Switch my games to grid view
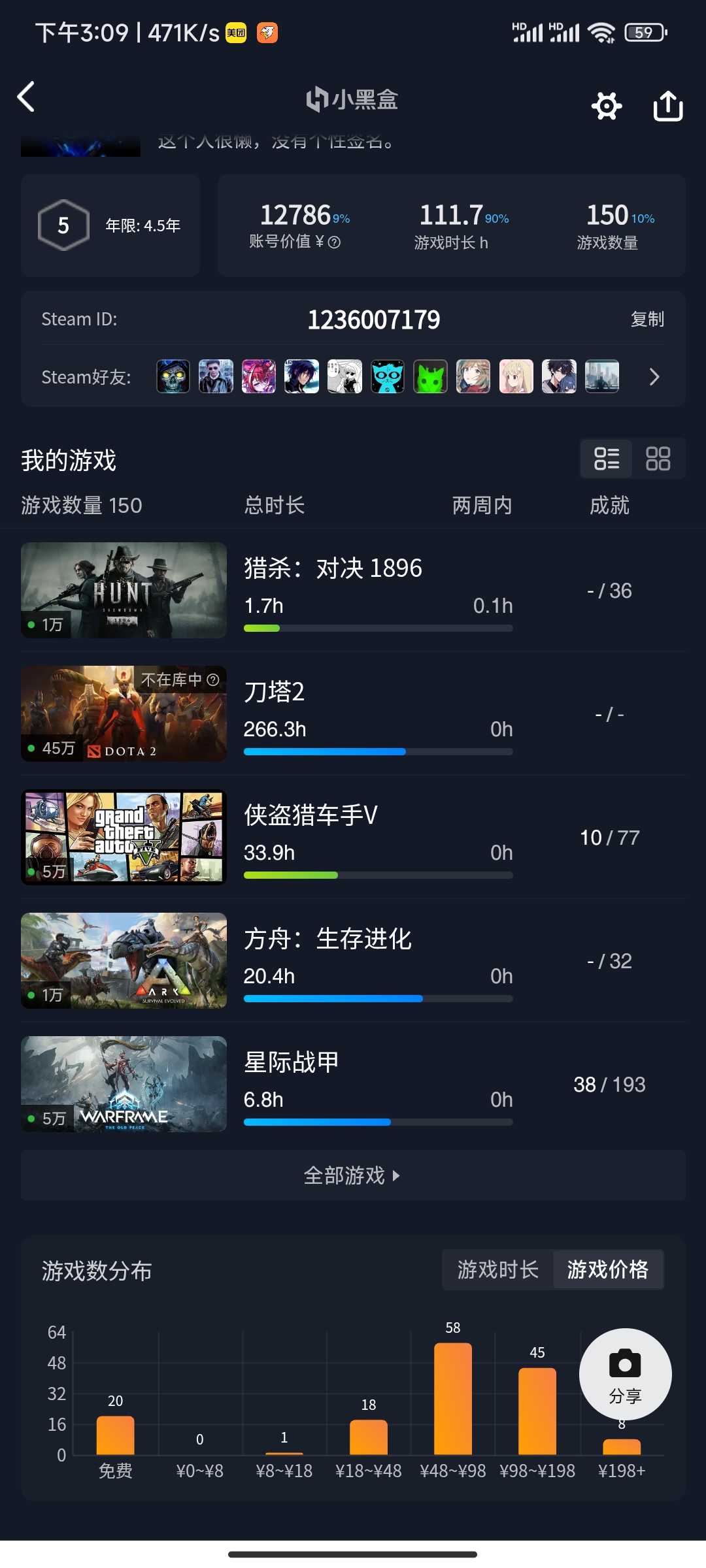Screen dimensions: 706x1568 [x=658, y=458]
